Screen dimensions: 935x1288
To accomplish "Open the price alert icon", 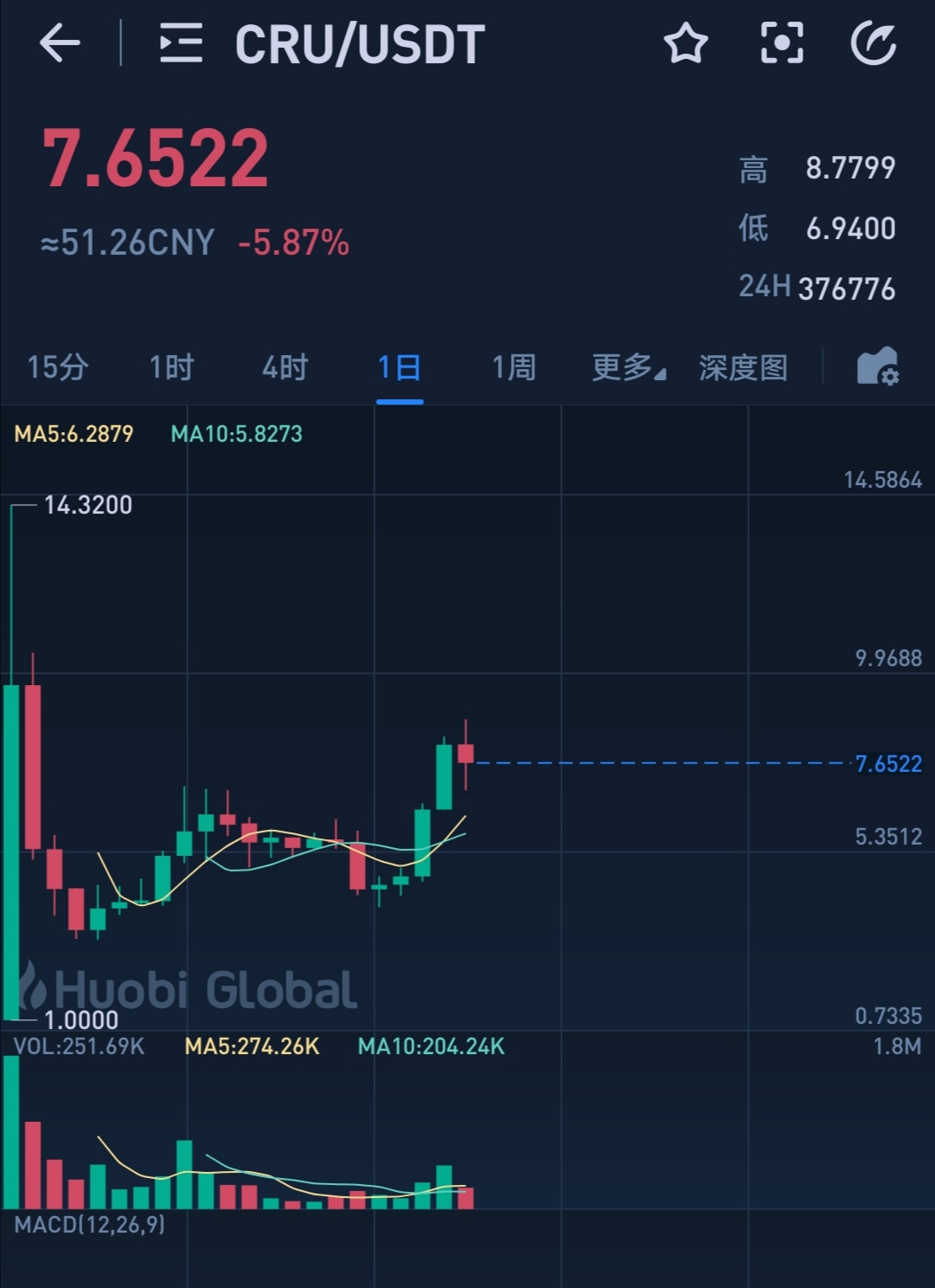I will pos(874,43).
